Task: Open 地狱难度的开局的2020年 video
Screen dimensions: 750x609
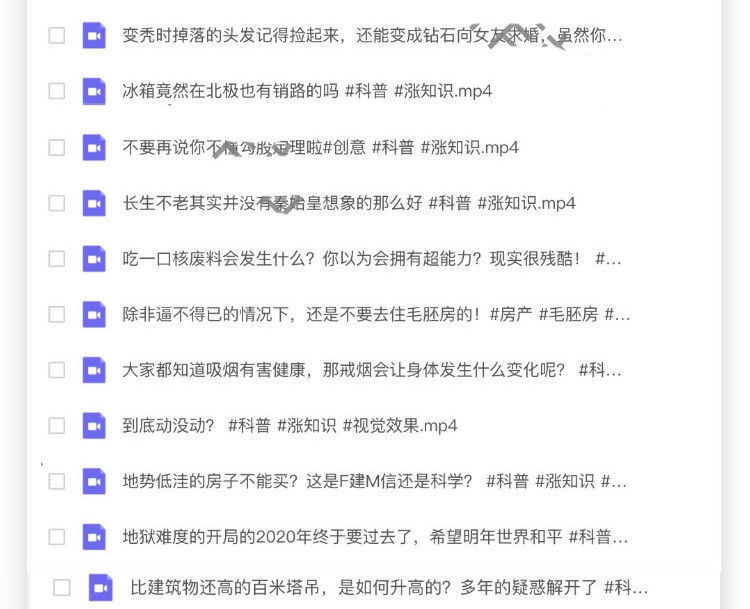Action: 374,537
